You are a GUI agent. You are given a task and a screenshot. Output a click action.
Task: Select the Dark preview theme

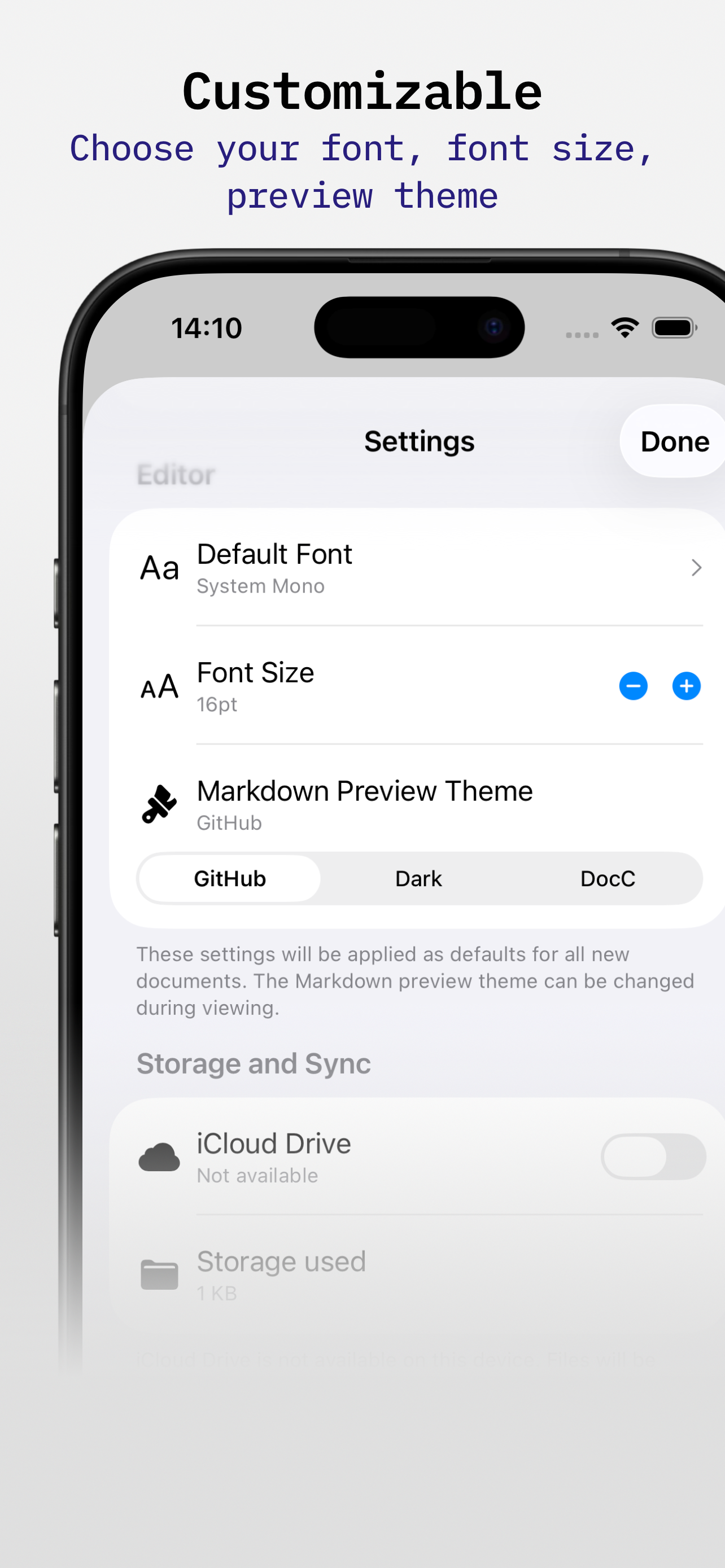(418, 878)
